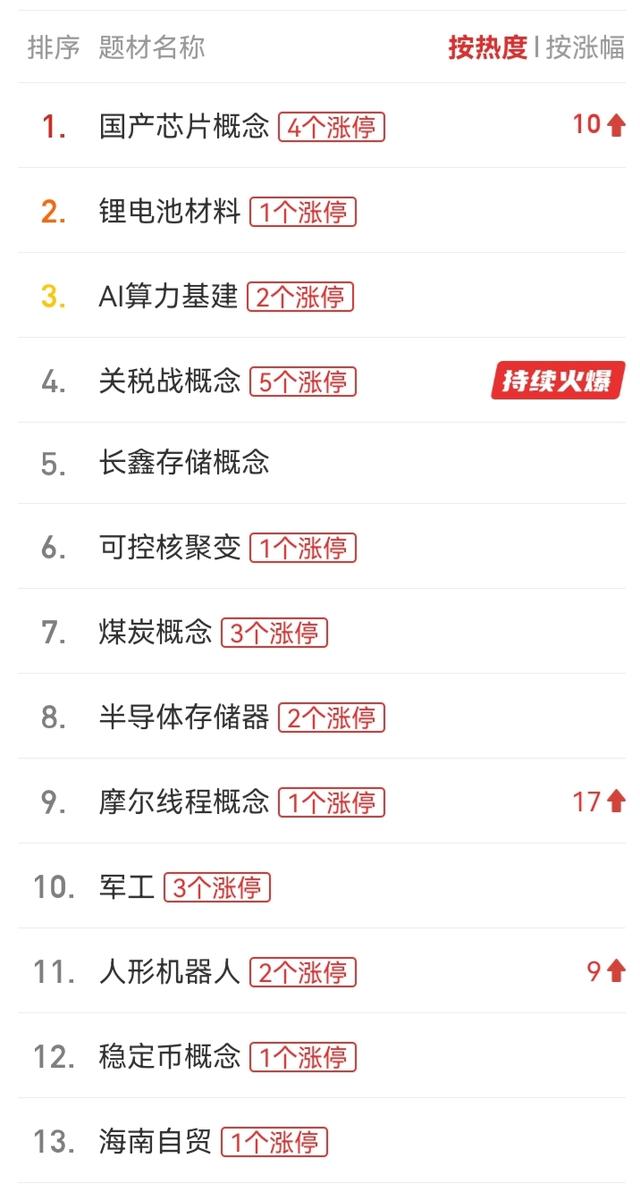Image resolution: width=640 pixels, height=1200 pixels.
Task: View 摩尔线程概念 details
Action: coord(184,801)
